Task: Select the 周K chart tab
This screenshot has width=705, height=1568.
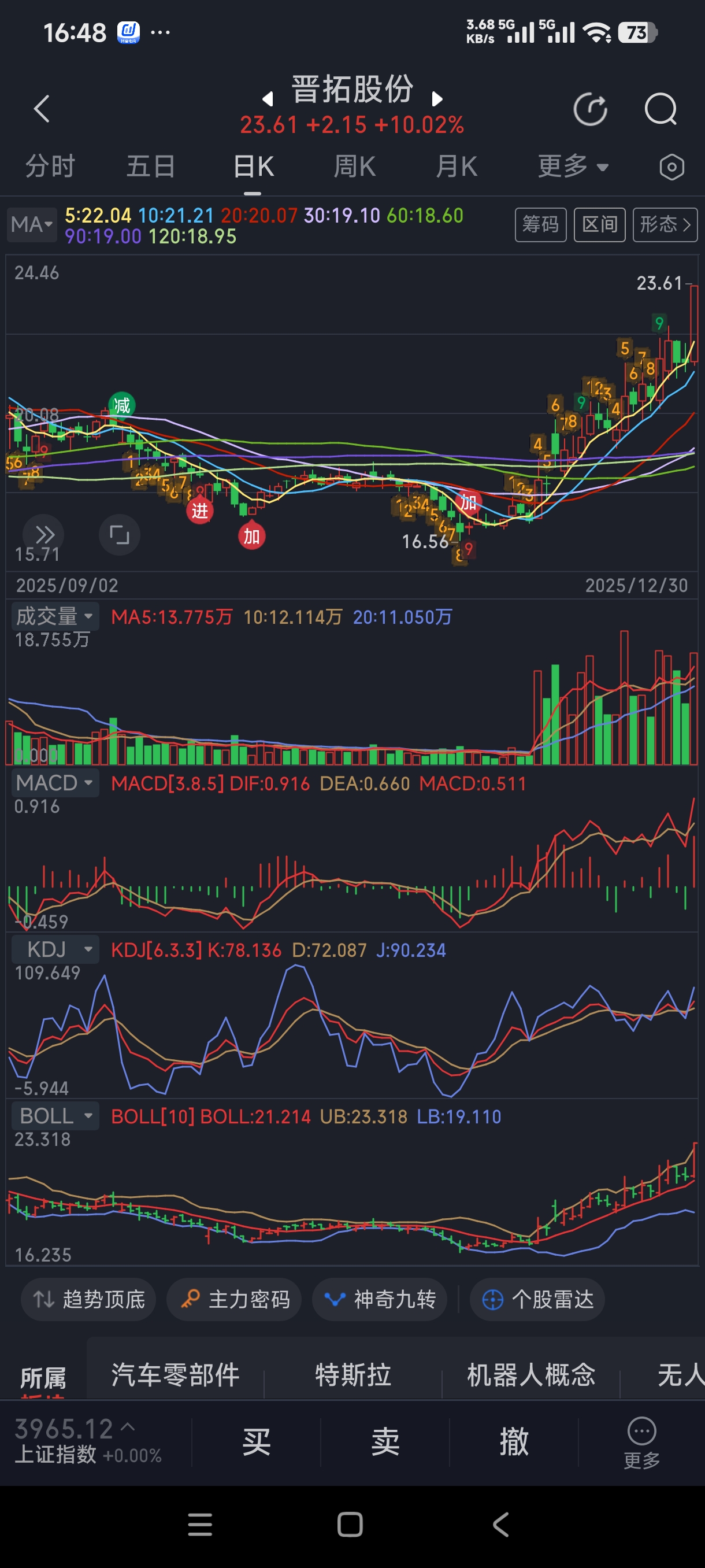Action: tap(355, 166)
